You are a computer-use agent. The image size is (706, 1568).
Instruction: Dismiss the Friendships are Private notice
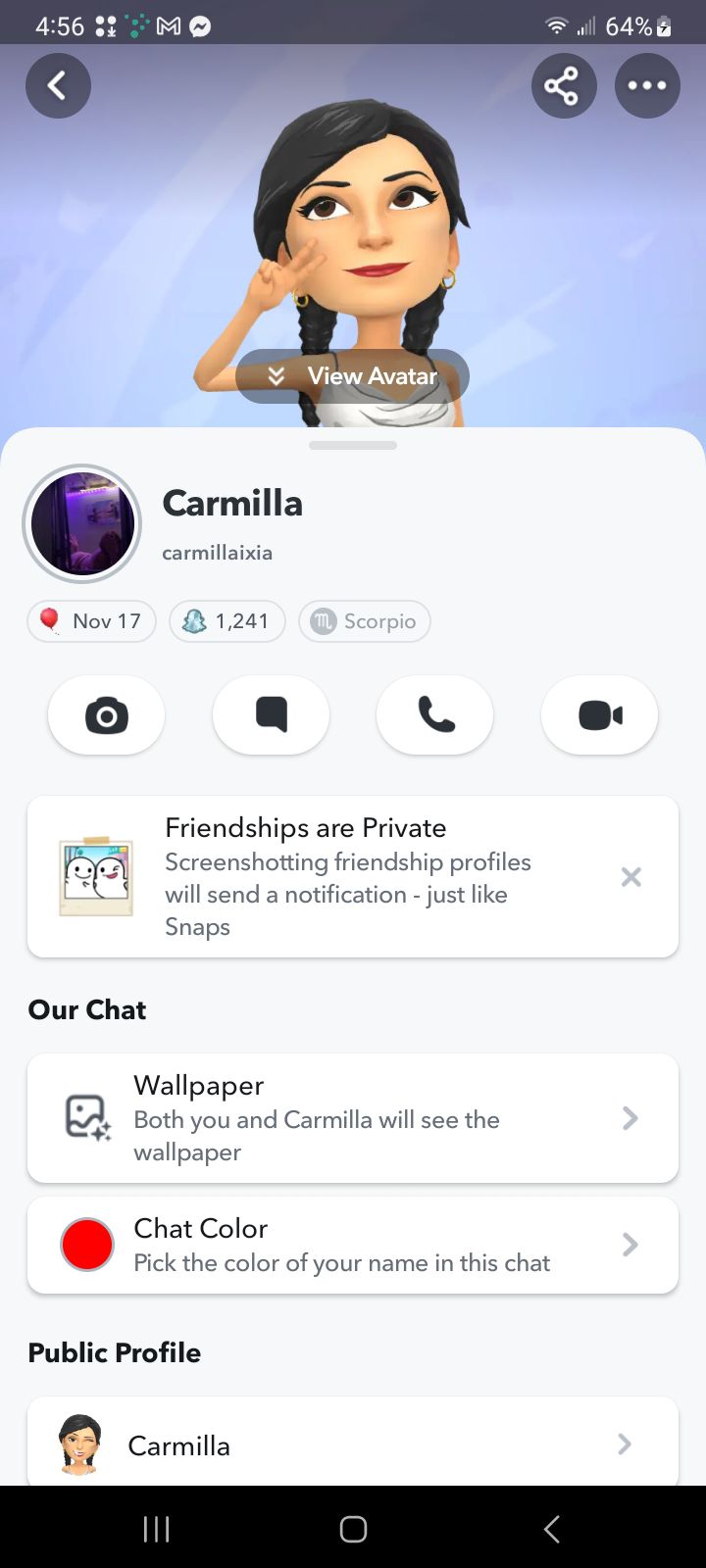631,877
